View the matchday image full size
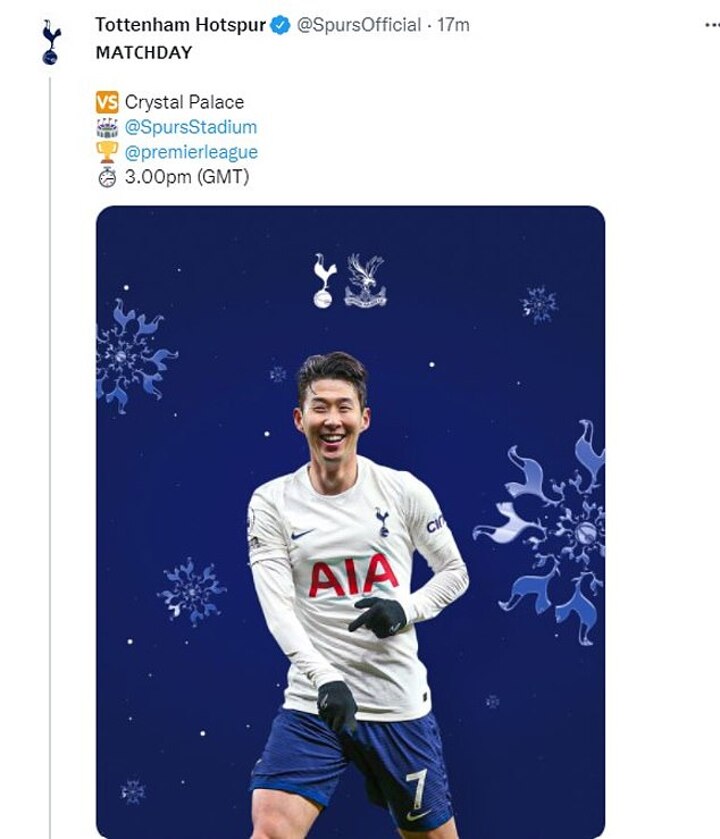This screenshot has height=839, width=720. 350,520
